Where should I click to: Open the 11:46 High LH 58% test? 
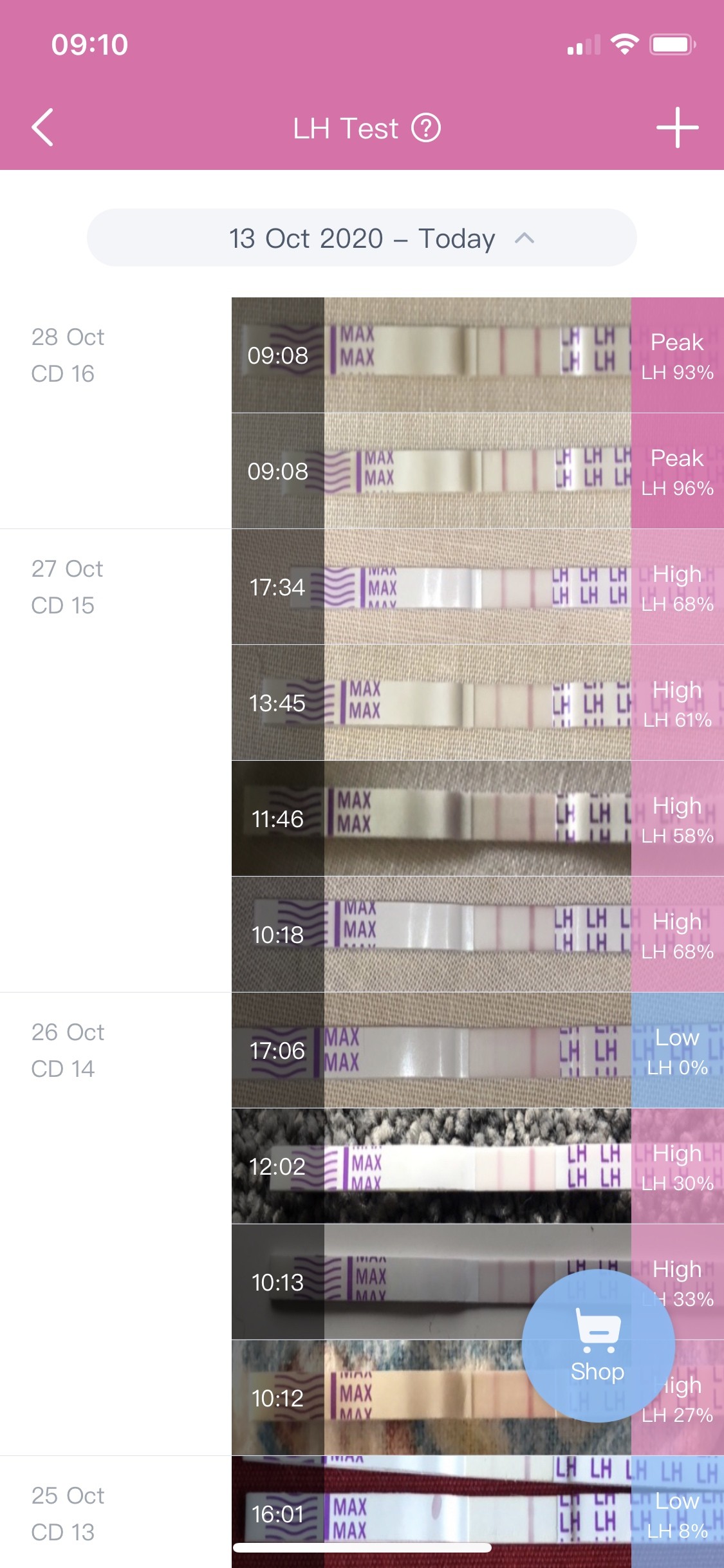click(476, 819)
